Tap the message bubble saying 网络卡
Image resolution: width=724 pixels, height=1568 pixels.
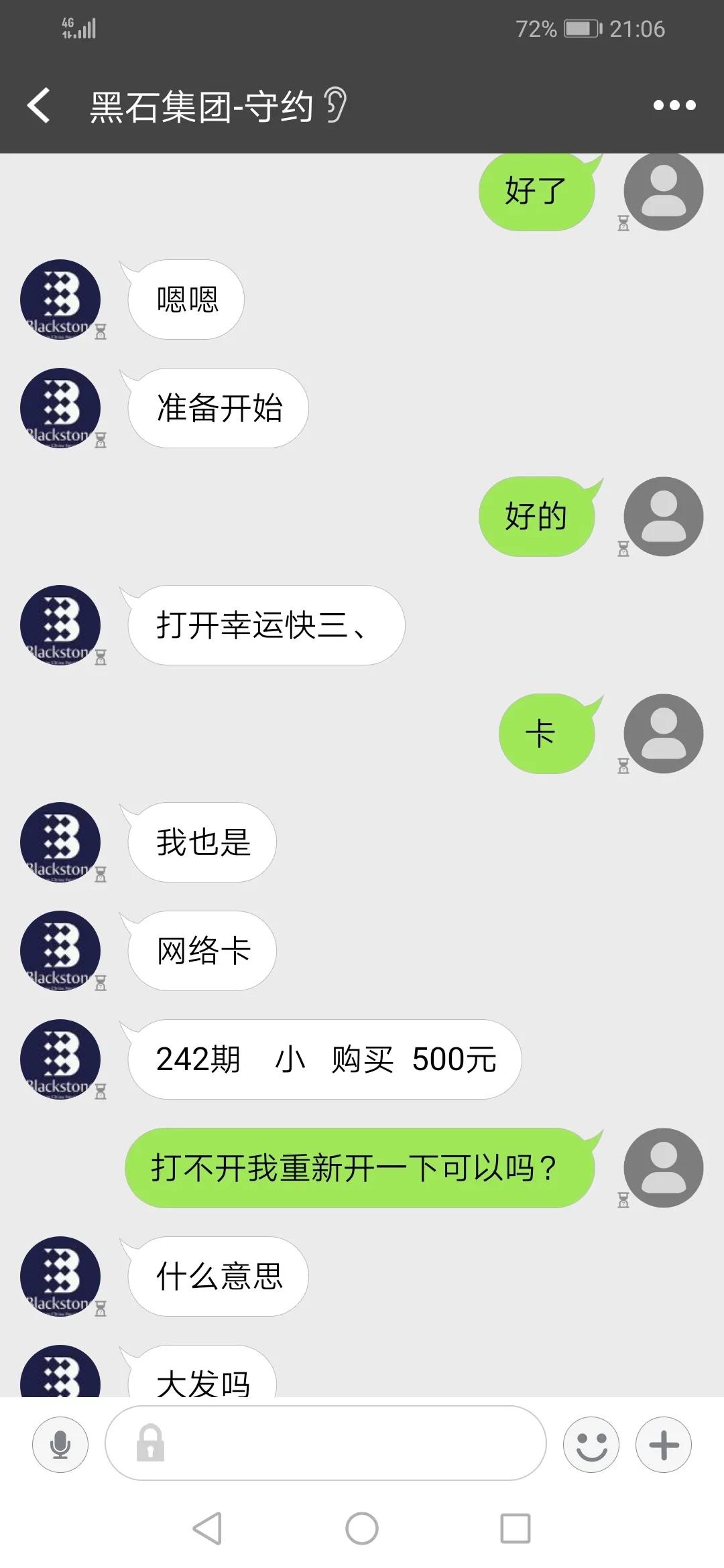pyautogui.click(x=201, y=952)
